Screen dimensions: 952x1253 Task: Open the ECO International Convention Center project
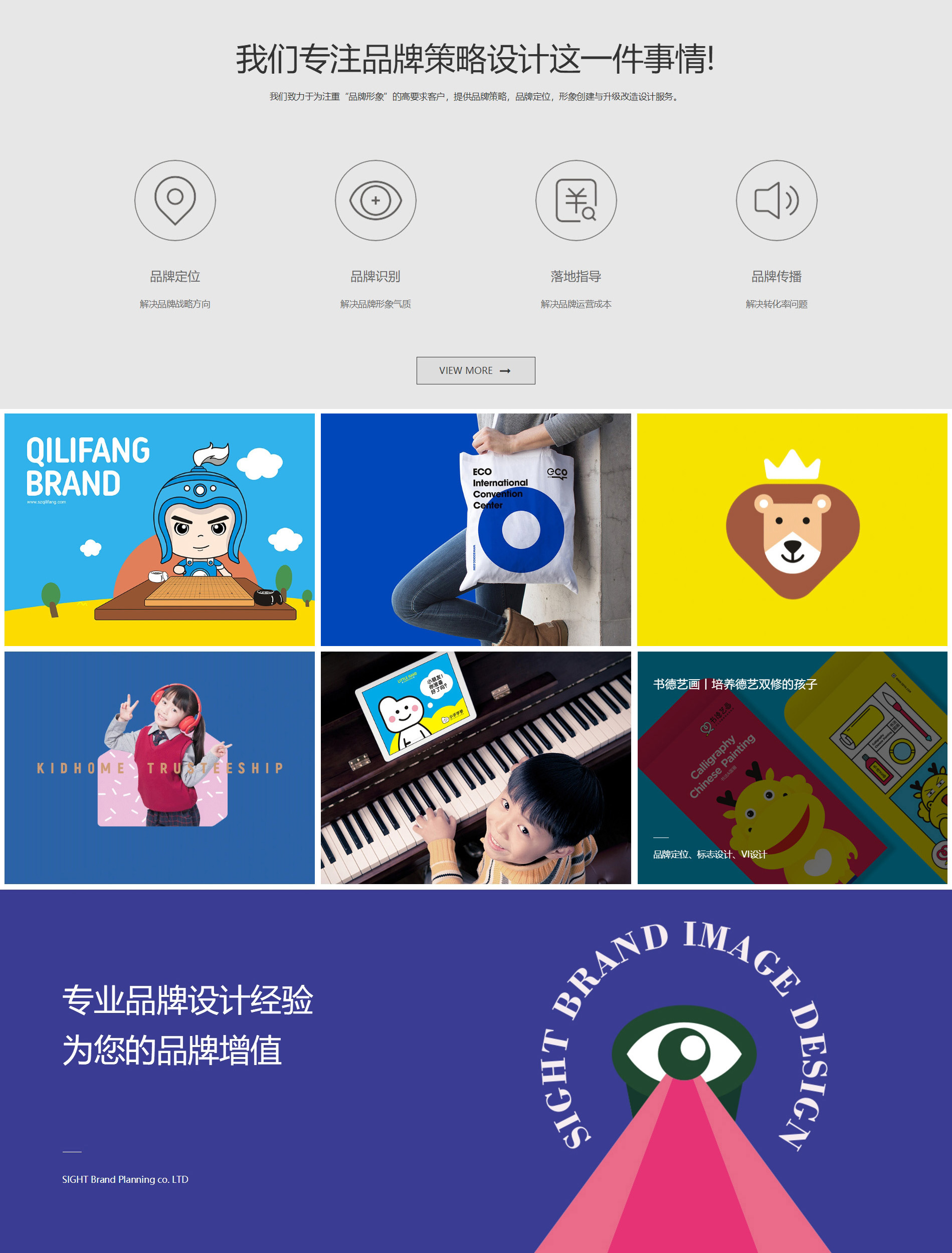[x=475, y=529]
